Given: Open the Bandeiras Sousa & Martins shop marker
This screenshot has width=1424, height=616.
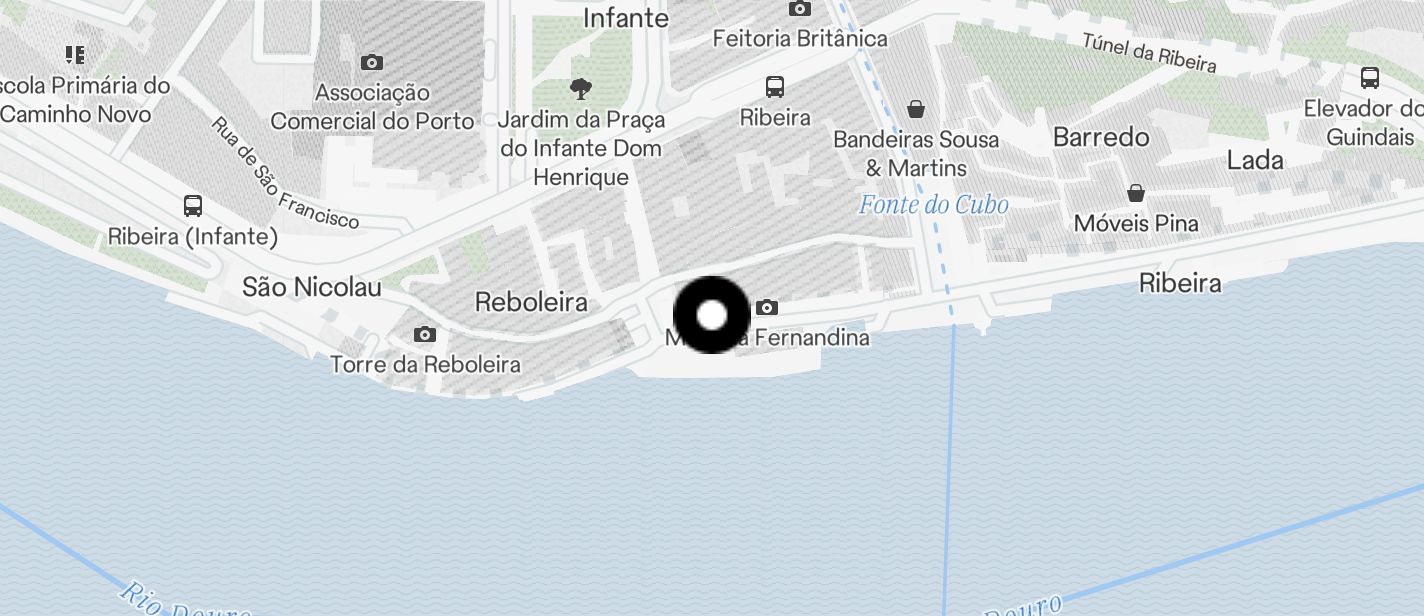Looking at the screenshot, I should [x=916, y=109].
